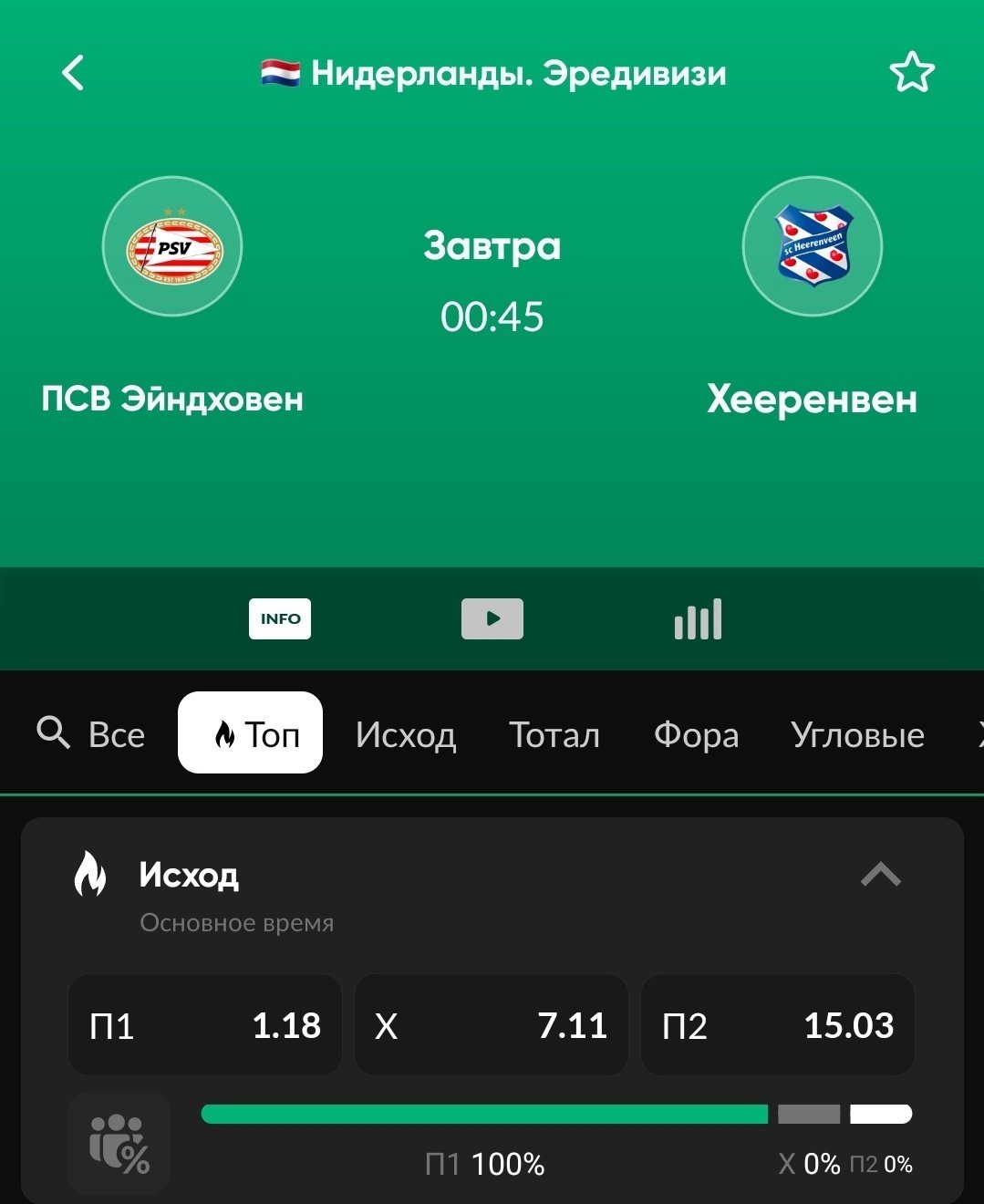
Task: Select the Топ markets tab
Action: 251,733
